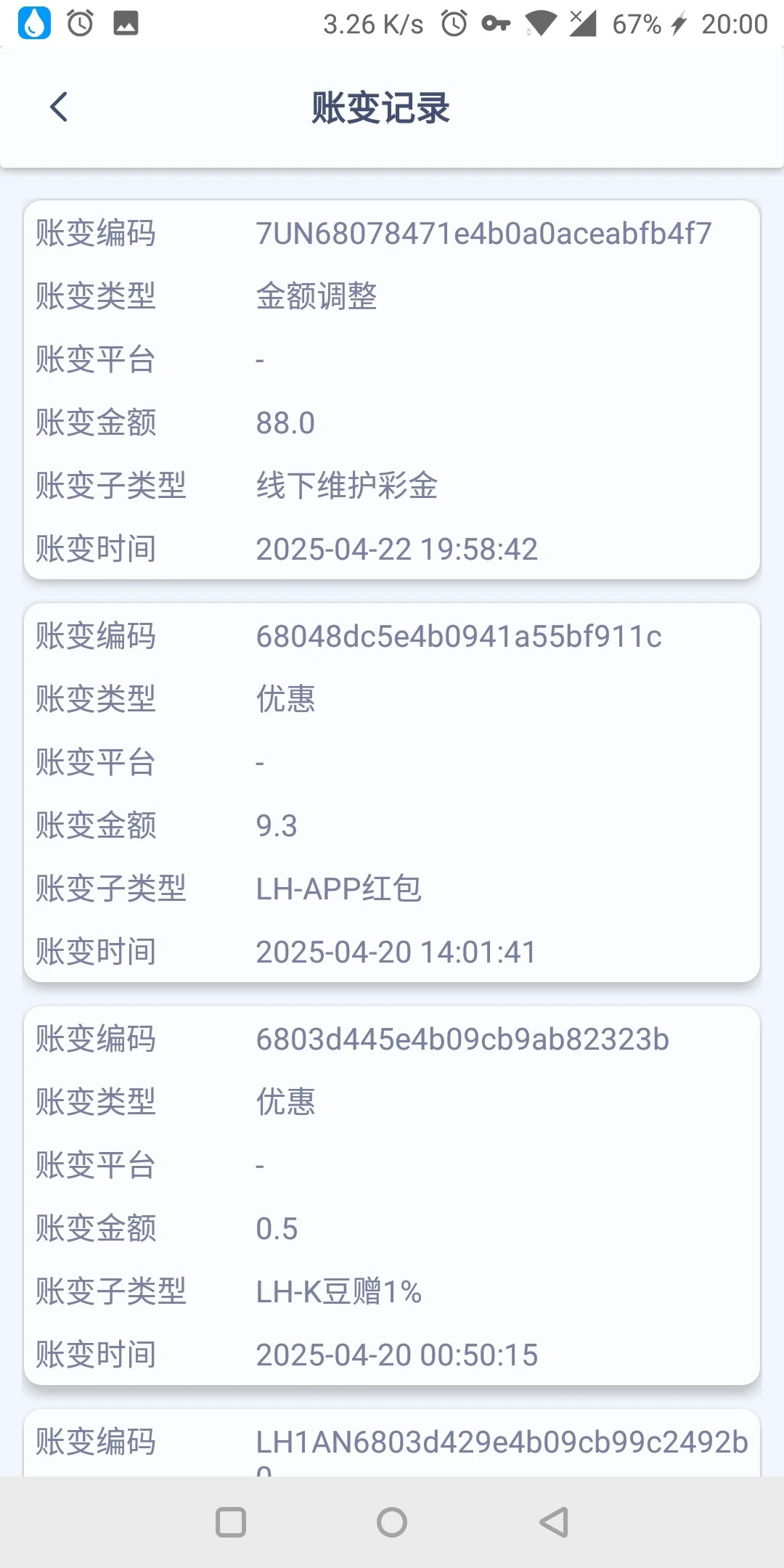
Task: Tap the alarm clock icon in status bar
Action: point(78,22)
